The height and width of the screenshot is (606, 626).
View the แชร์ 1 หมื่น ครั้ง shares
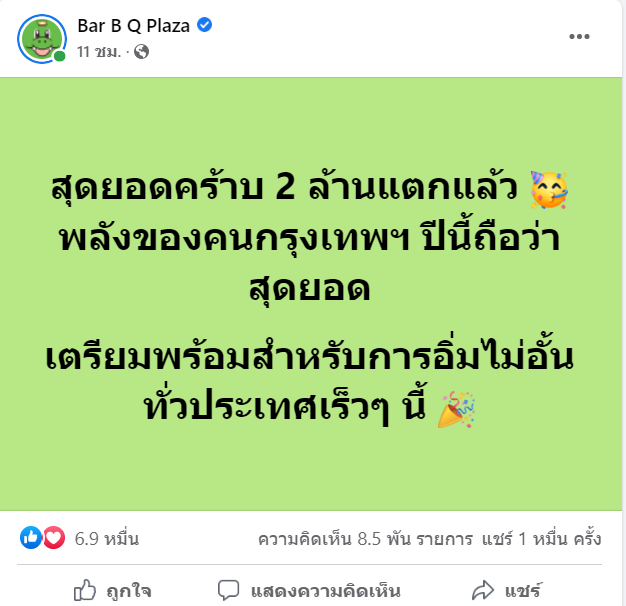point(541,539)
